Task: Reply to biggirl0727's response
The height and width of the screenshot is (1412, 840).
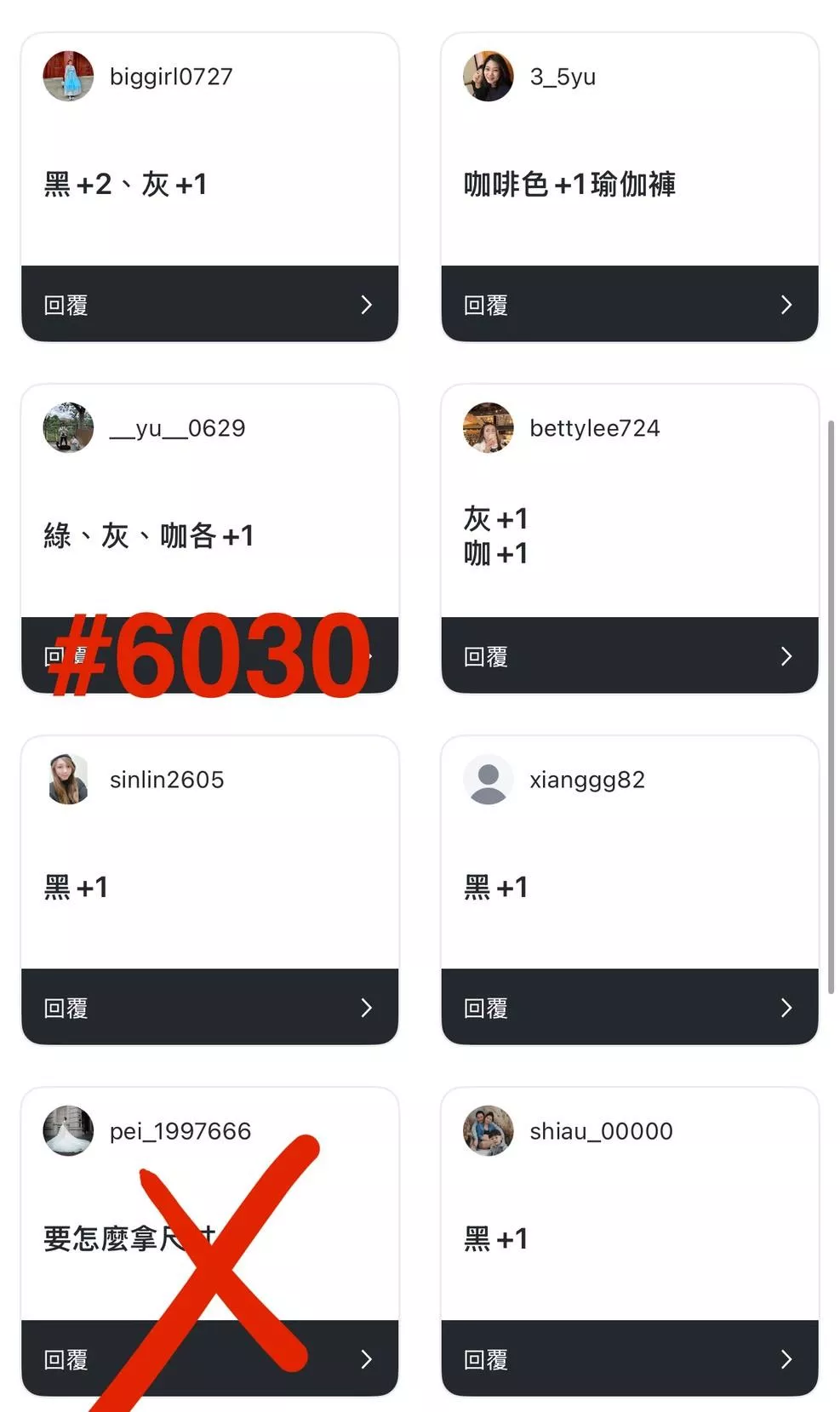Action: click(209, 304)
